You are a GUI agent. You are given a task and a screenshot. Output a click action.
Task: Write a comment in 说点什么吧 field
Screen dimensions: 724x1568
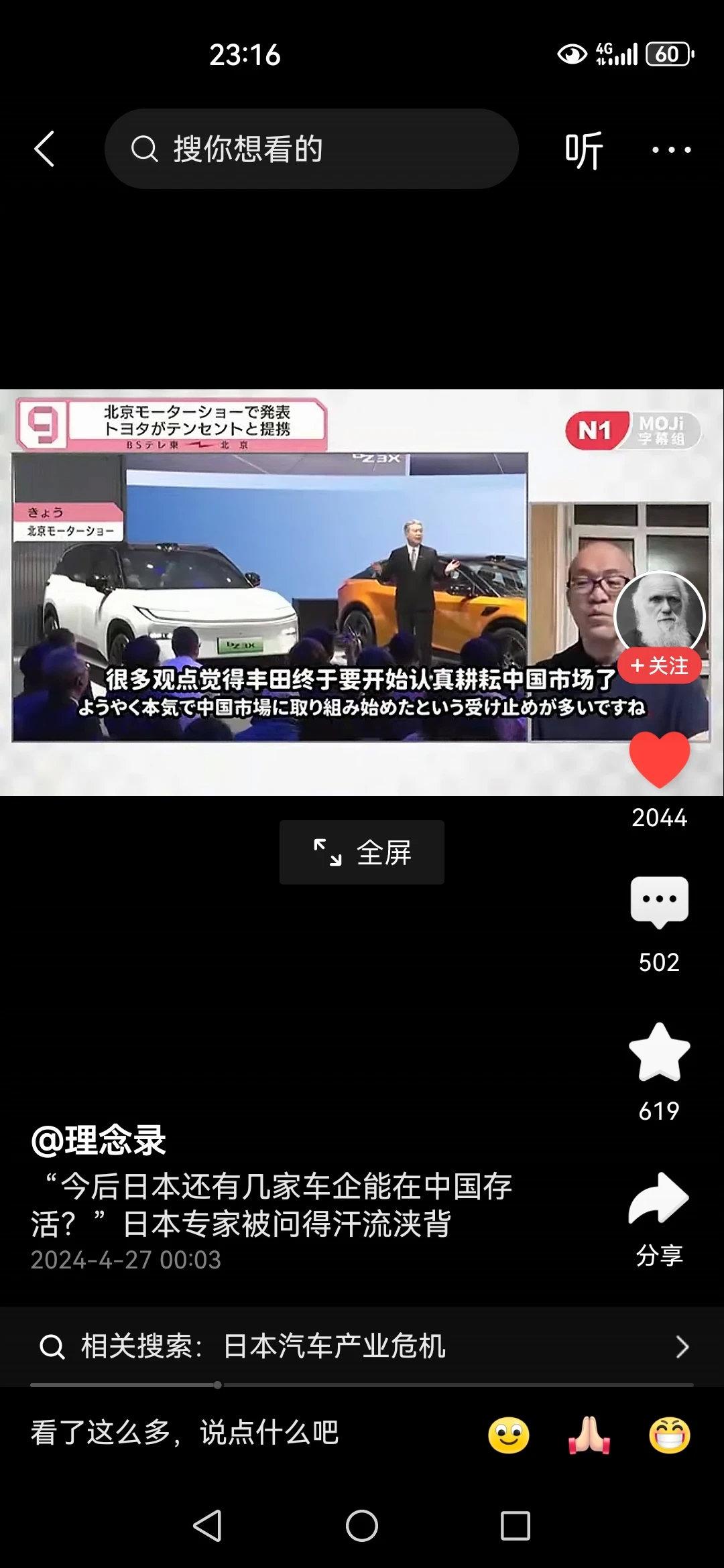[184, 1433]
